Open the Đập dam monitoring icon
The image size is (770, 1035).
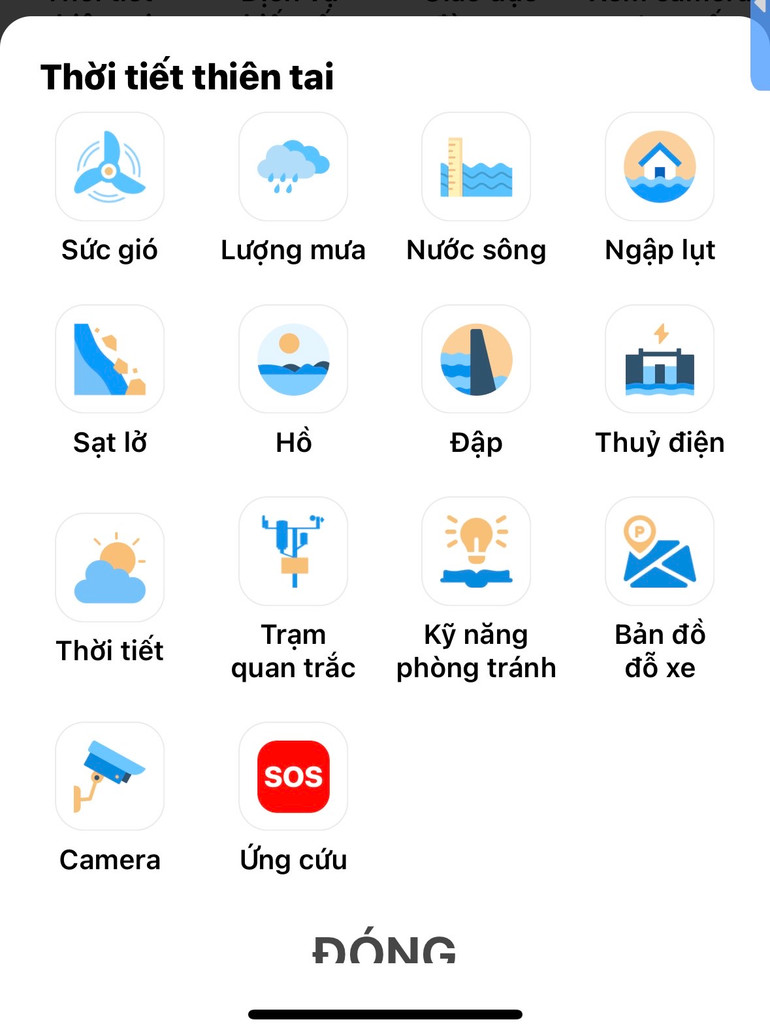[x=476, y=358]
